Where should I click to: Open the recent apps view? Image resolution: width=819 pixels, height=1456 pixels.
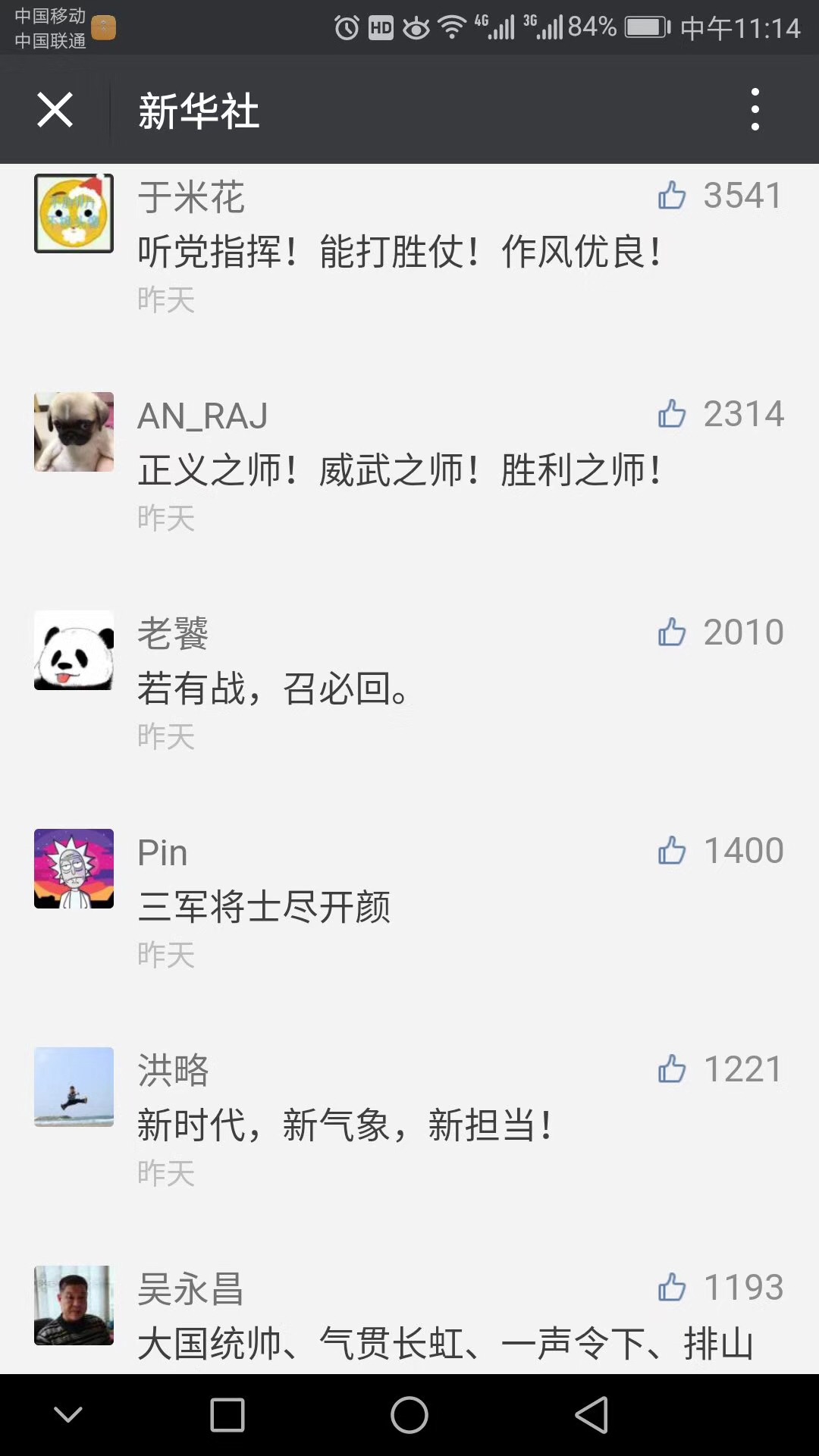(x=227, y=1415)
